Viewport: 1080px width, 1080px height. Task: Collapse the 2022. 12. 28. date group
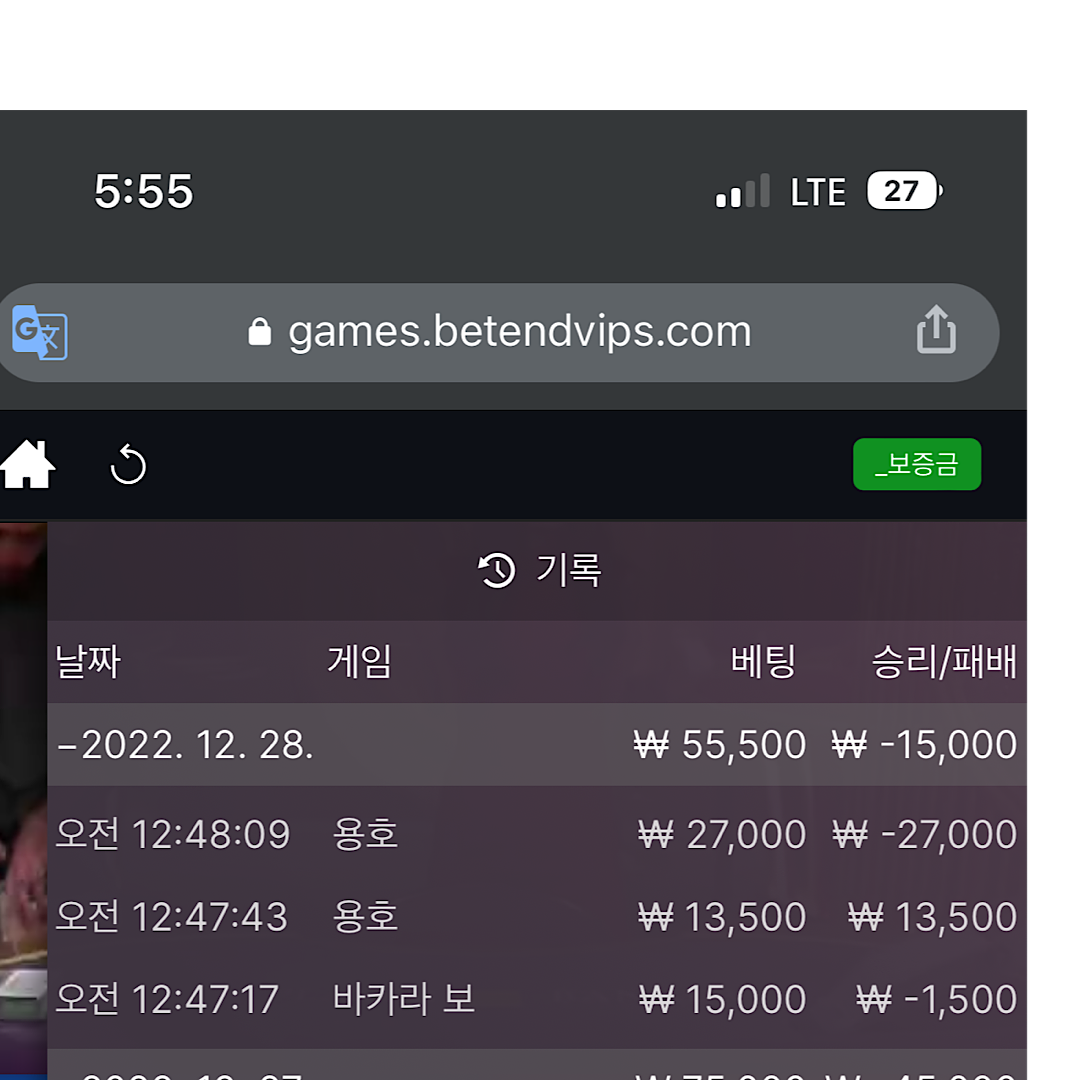[186, 745]
